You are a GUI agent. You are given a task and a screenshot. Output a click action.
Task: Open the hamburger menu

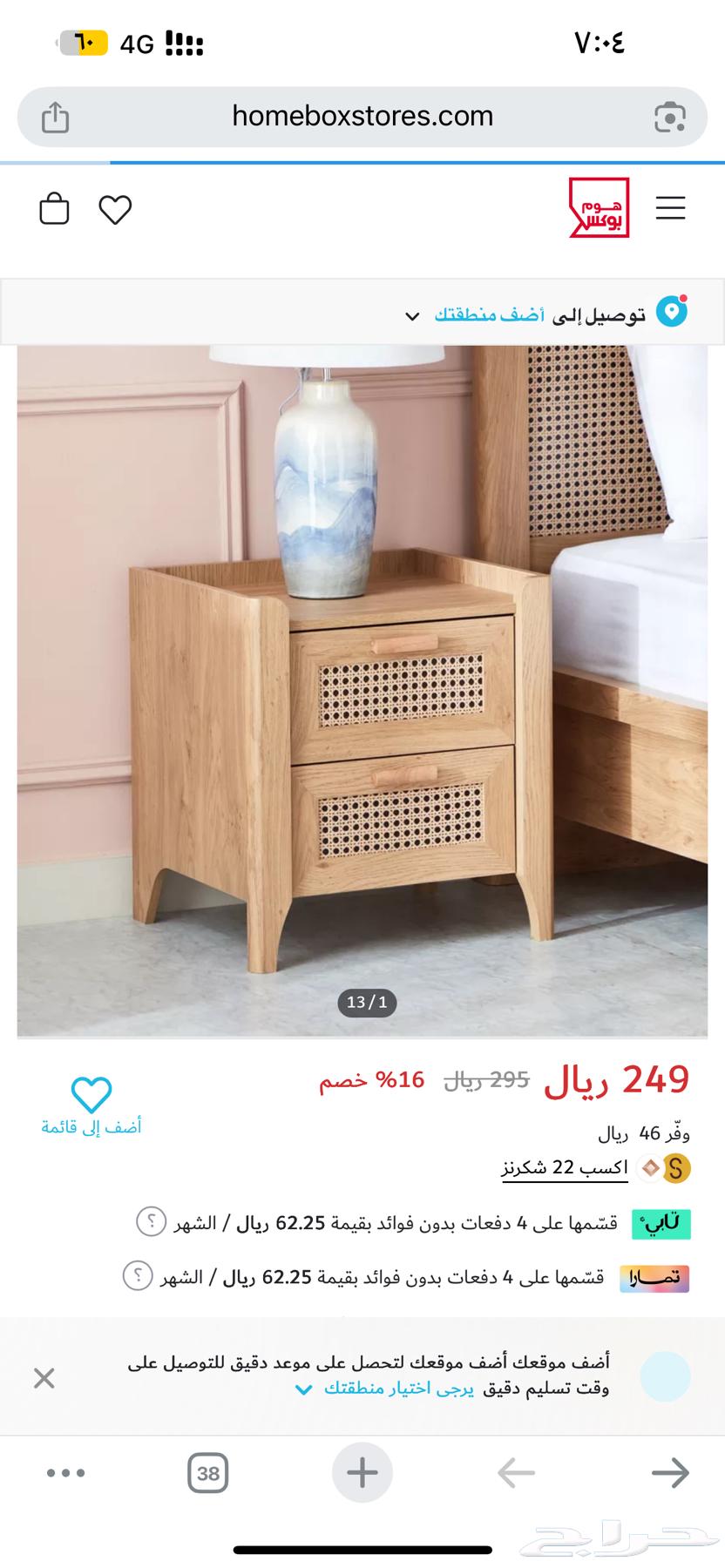tap(670, 209)
